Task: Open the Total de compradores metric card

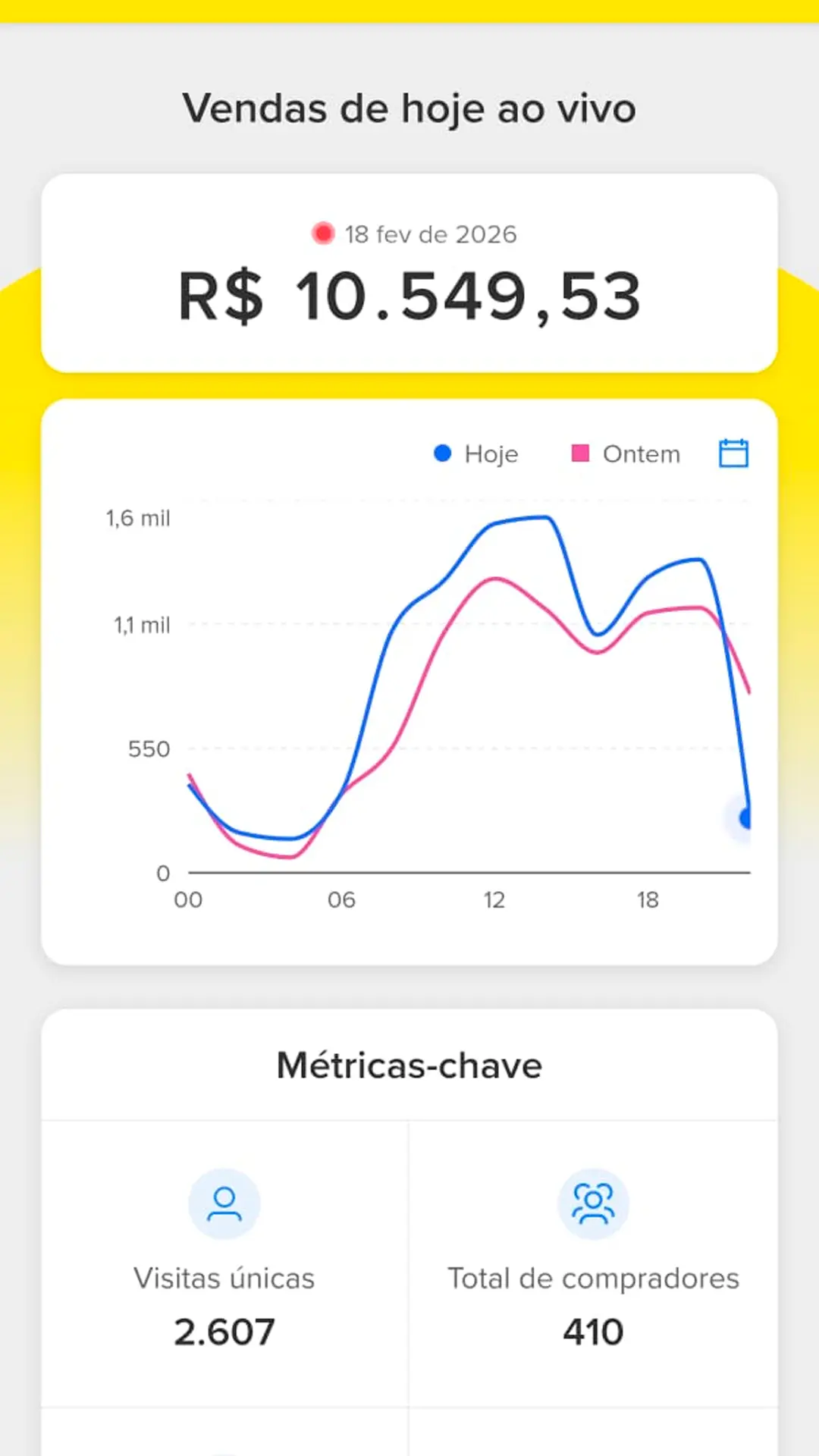Action: [593, 1263]
